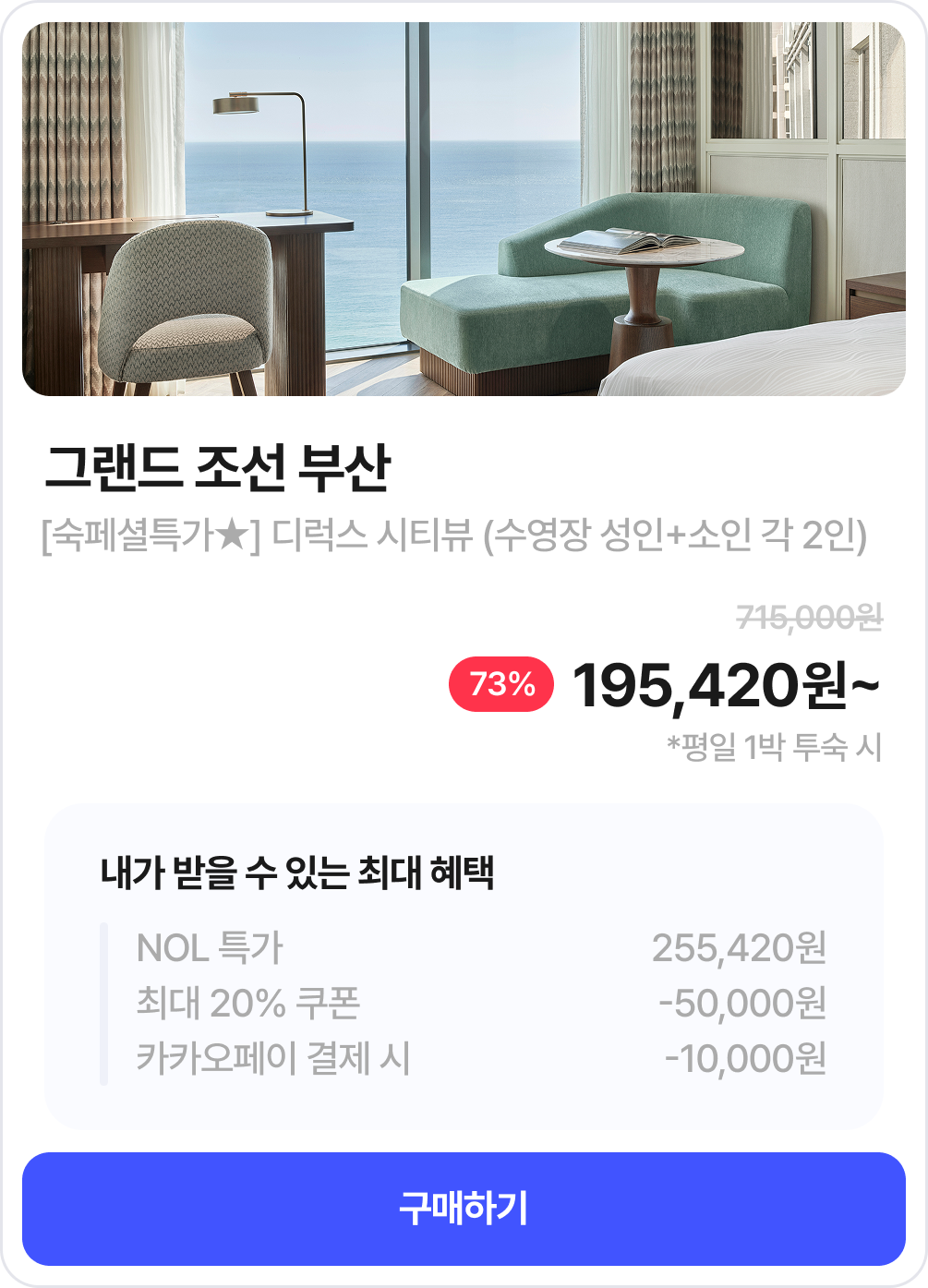This screenshot has height=1288, width=928.
Task: Open the 그랜드 조선 부산 room photo
Action: (464, 210)
